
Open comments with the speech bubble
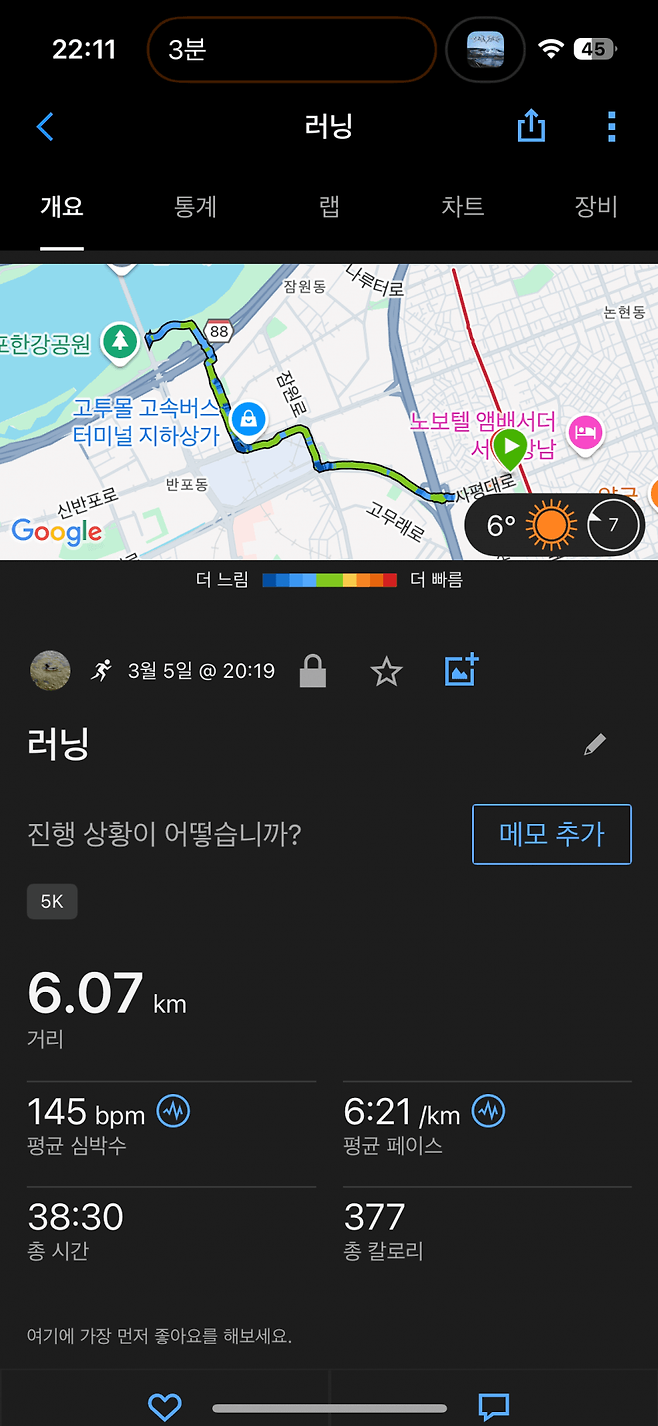(494, 1406)
